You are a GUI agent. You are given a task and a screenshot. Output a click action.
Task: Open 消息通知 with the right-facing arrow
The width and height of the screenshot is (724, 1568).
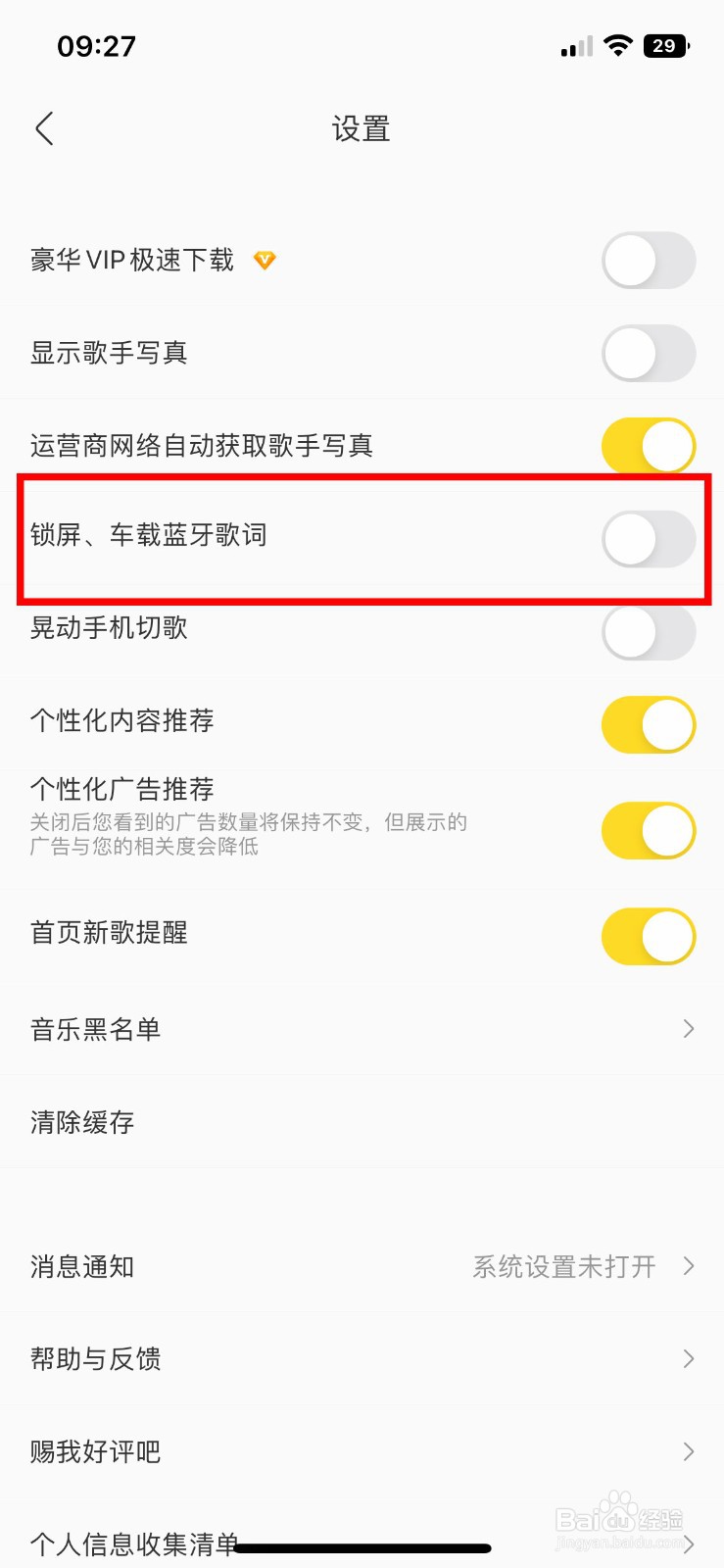pyautogui.click(x=686, y=1266)
